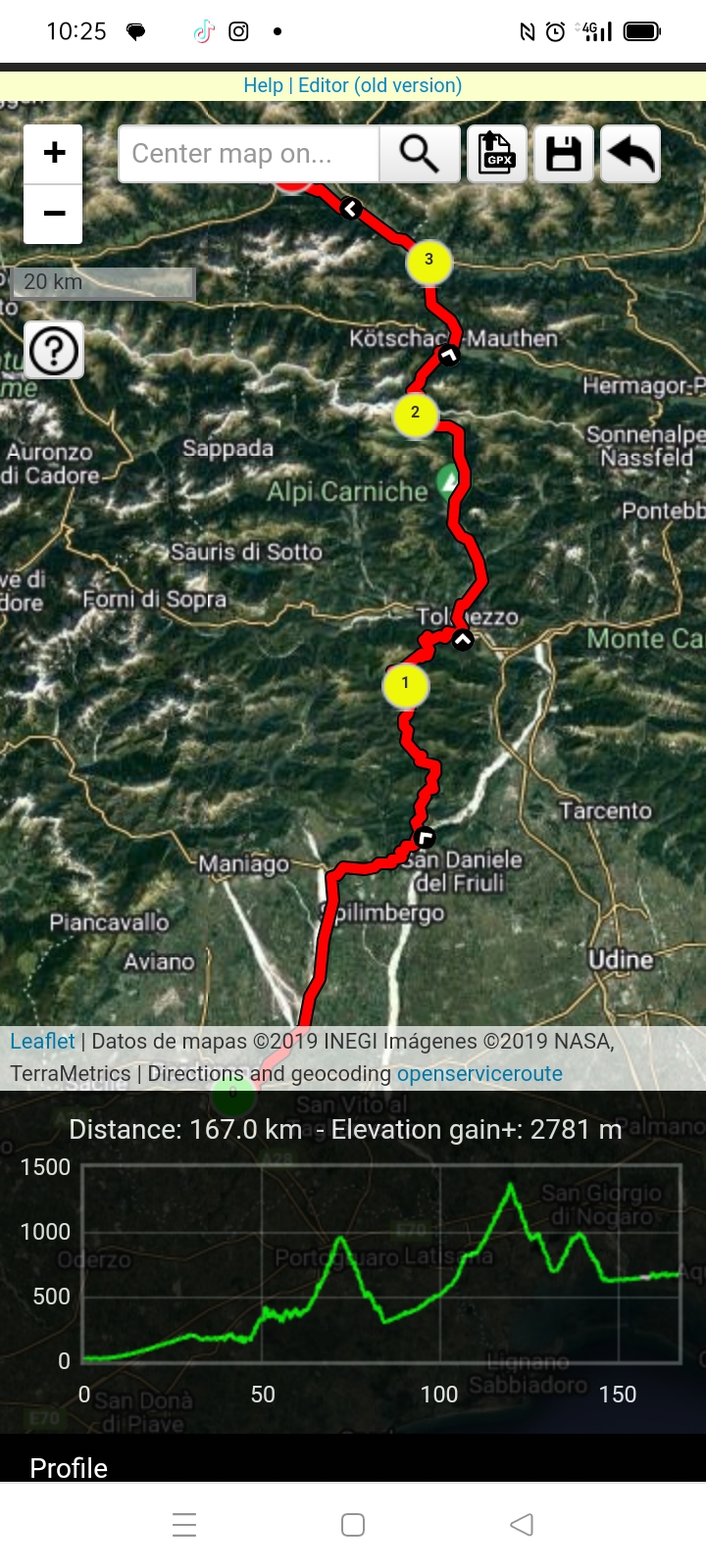Zoom out of the map

[54, 214]
